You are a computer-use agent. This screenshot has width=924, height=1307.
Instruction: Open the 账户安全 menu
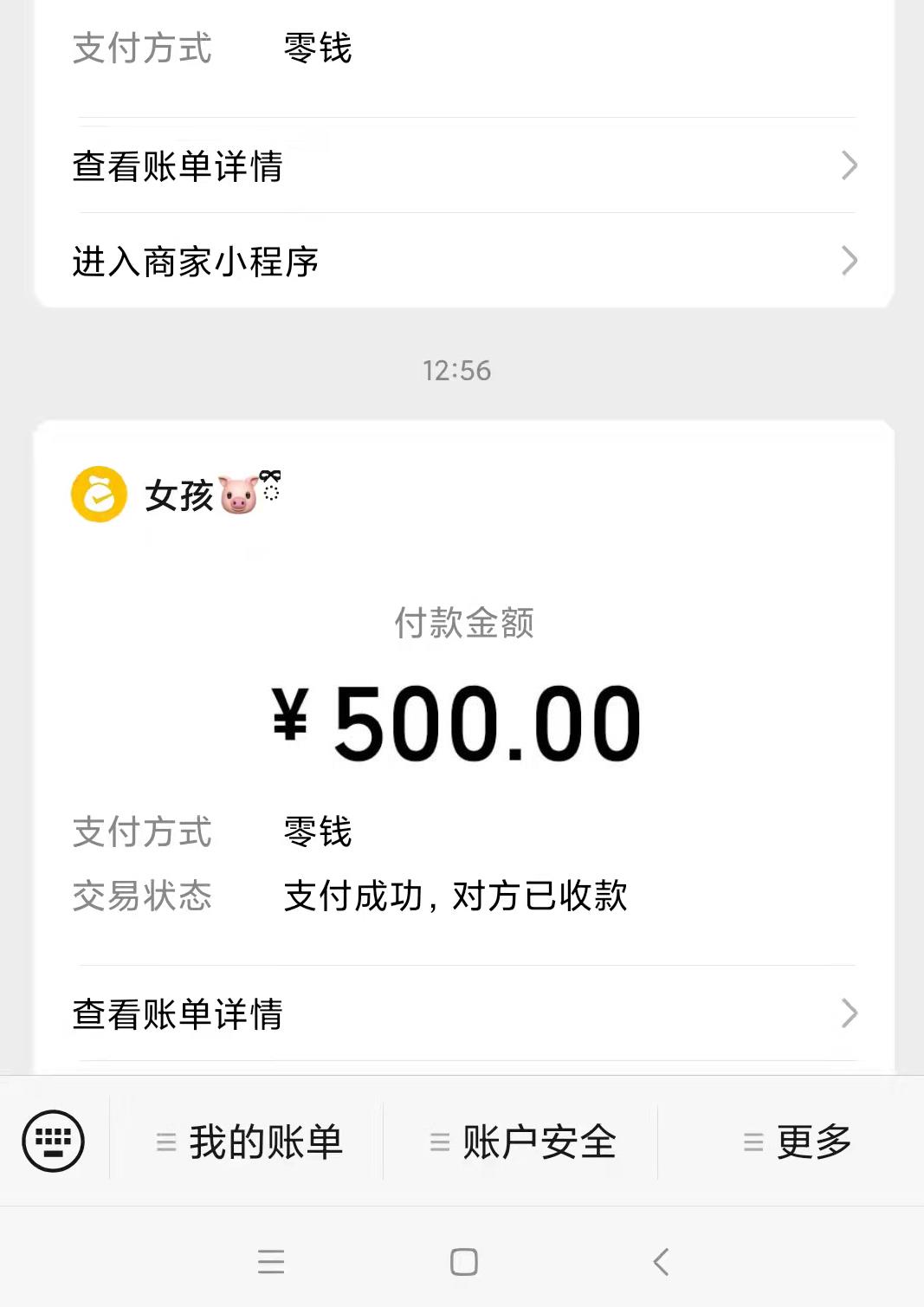pyautogui.click(x=523, y=1142)
